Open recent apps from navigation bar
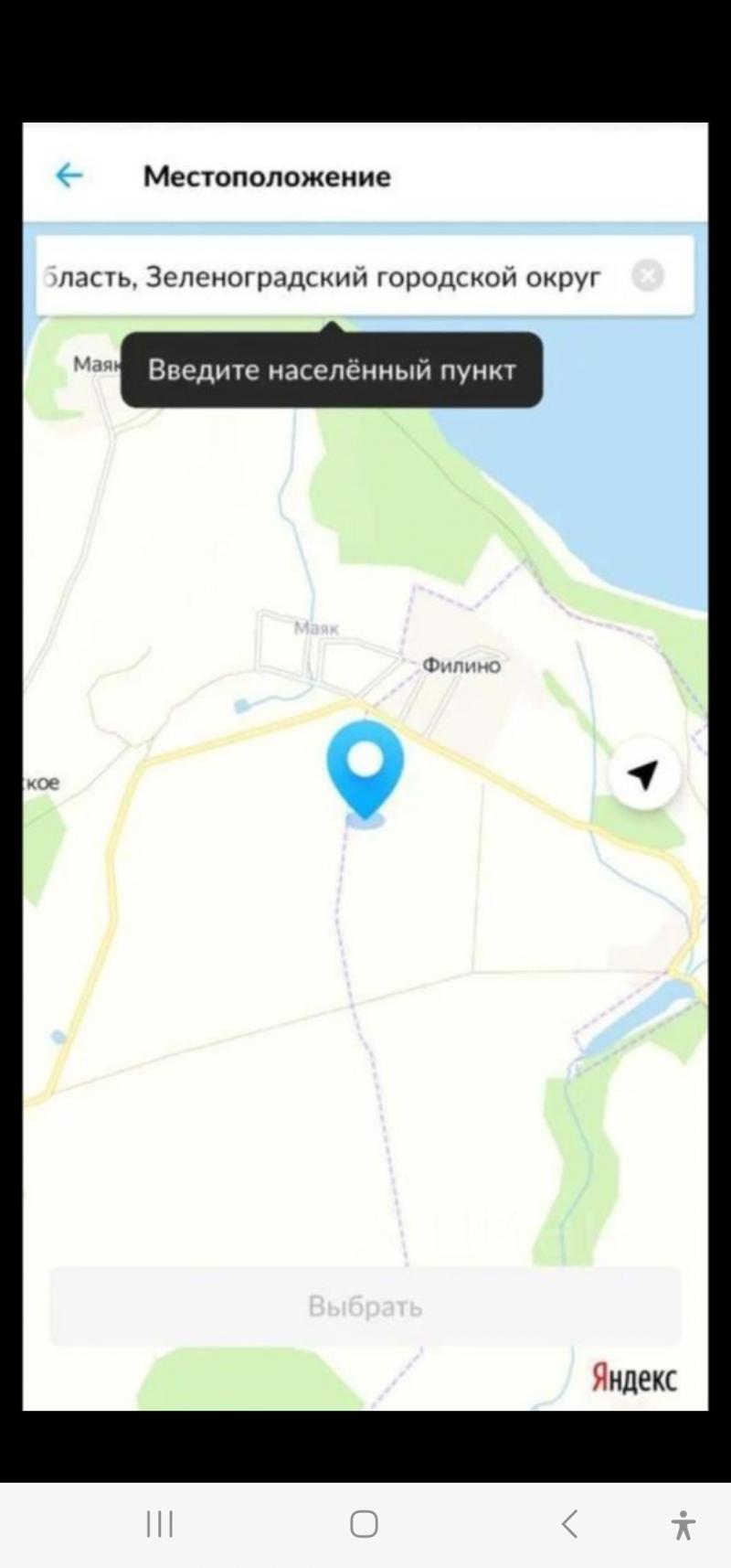The image size is (731, 1568). click(160, 1524)
